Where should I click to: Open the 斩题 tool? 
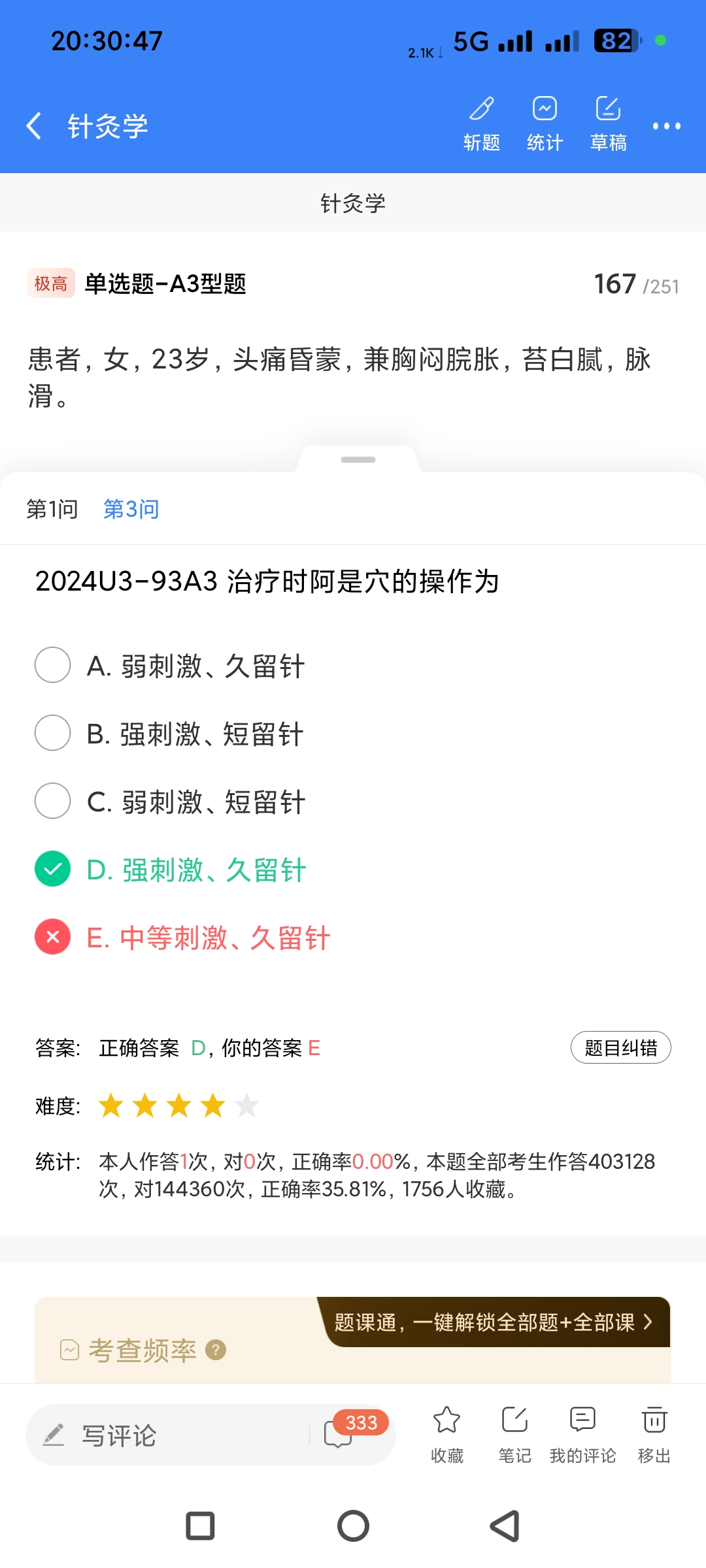tap(482, 123)
